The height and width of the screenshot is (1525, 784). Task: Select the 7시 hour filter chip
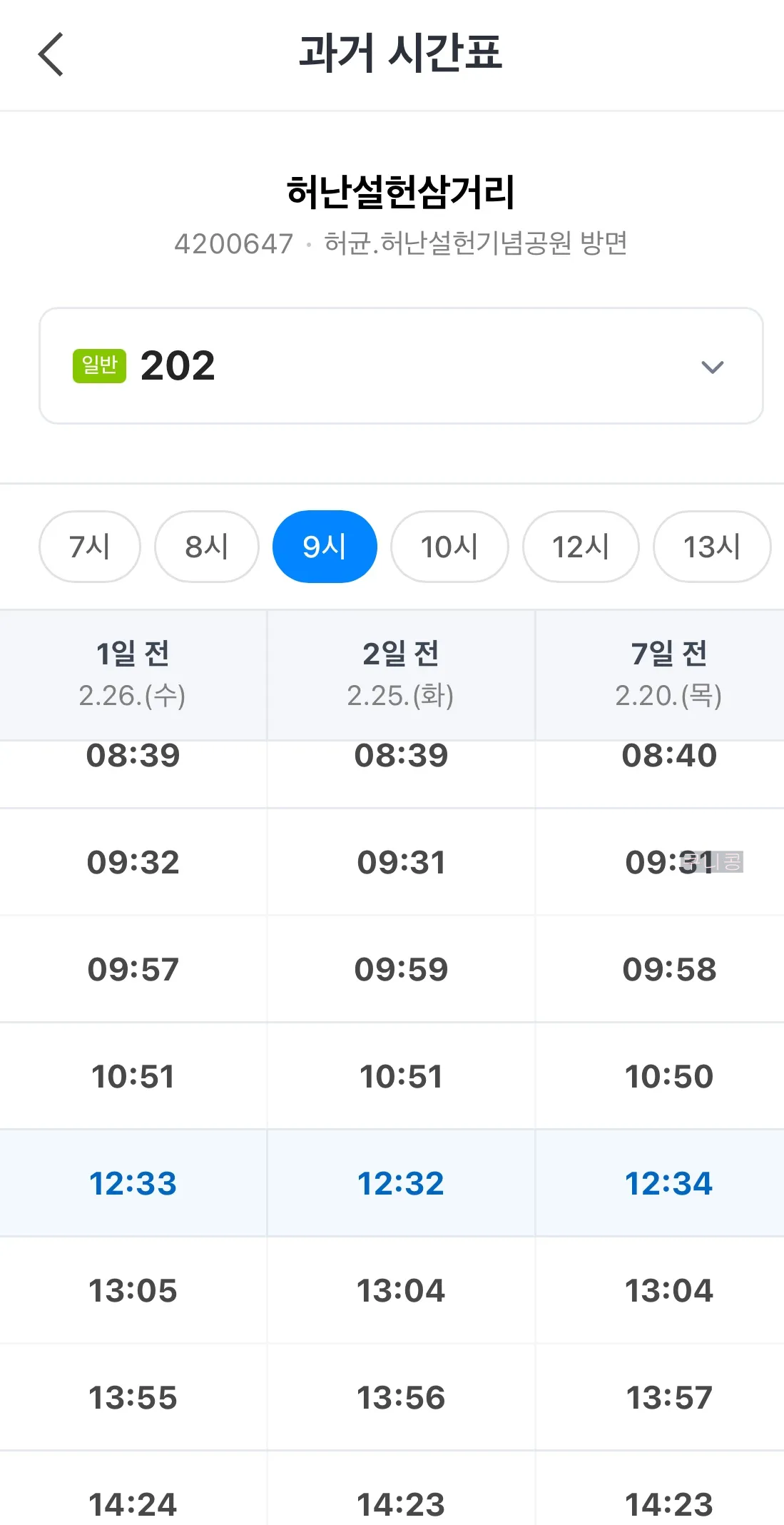pyautogui.click(x=88, y=547)
